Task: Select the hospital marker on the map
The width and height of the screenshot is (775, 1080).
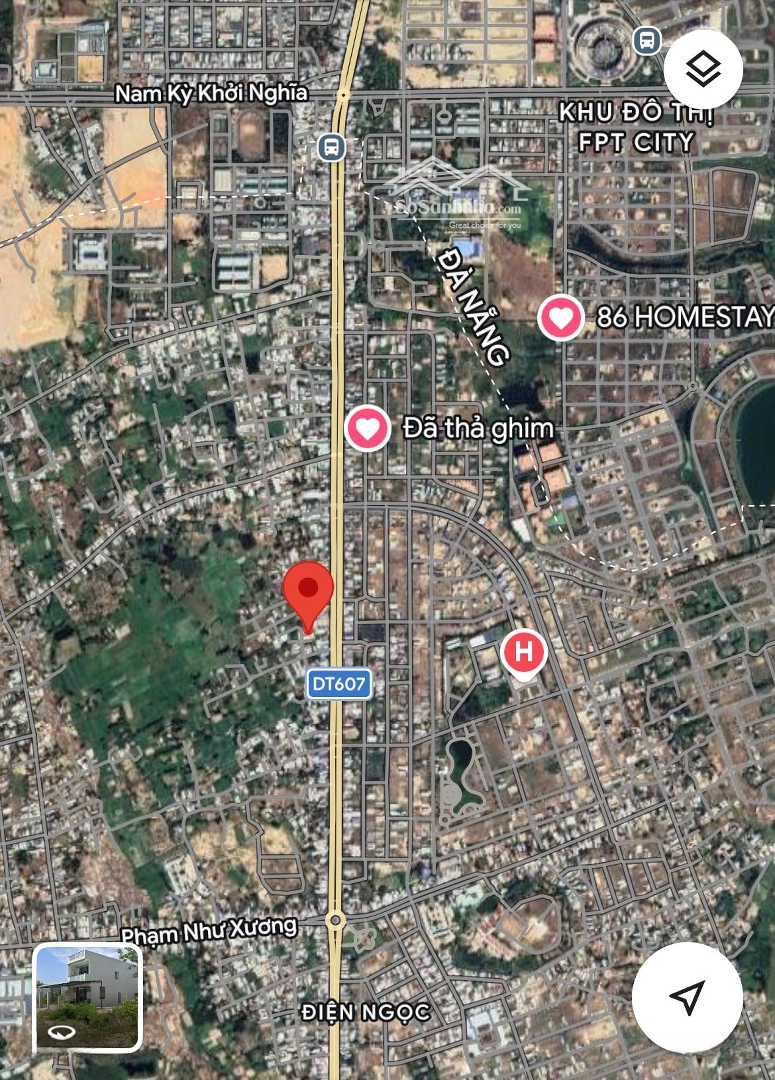Action: (x=524, y=652)
